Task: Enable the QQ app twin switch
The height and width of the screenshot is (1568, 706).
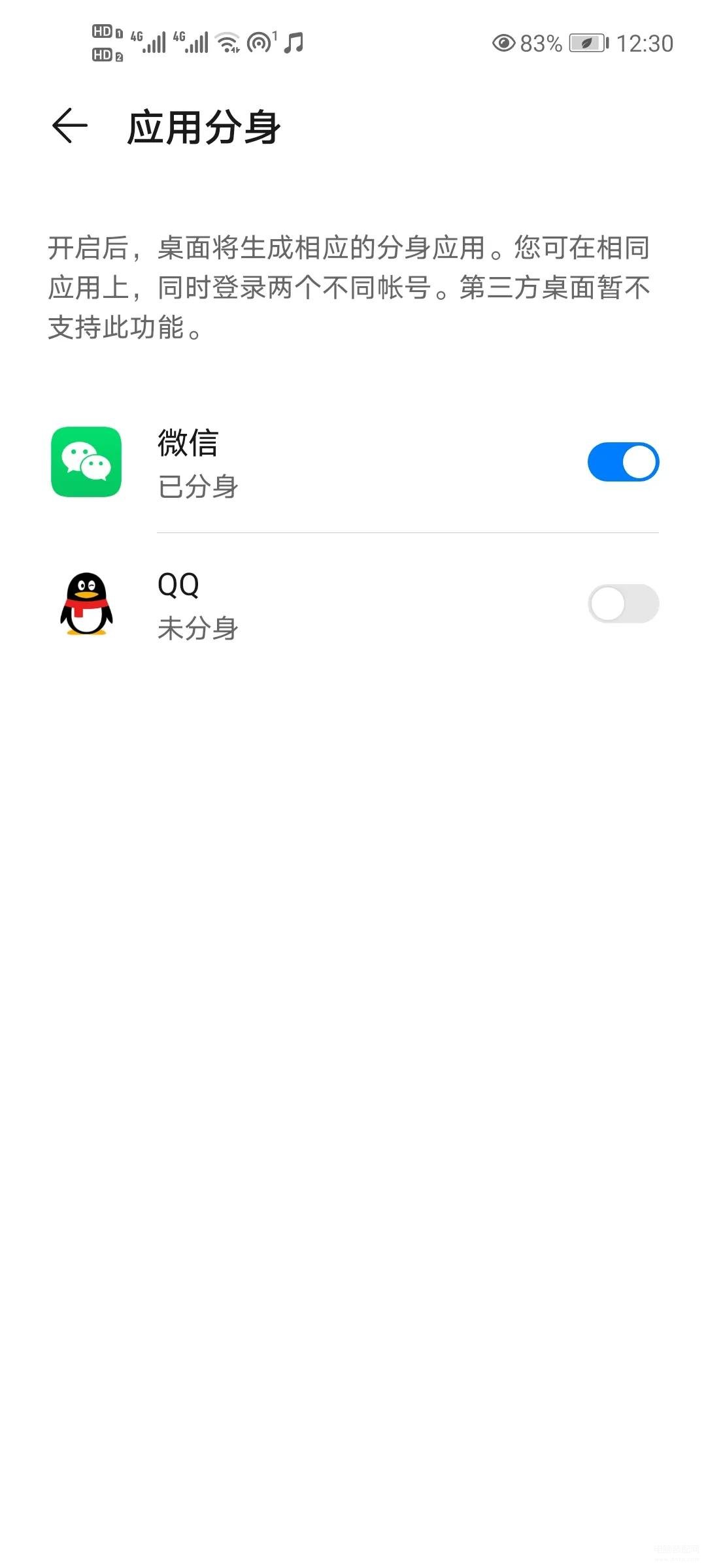Action: [x=623, y=604]
